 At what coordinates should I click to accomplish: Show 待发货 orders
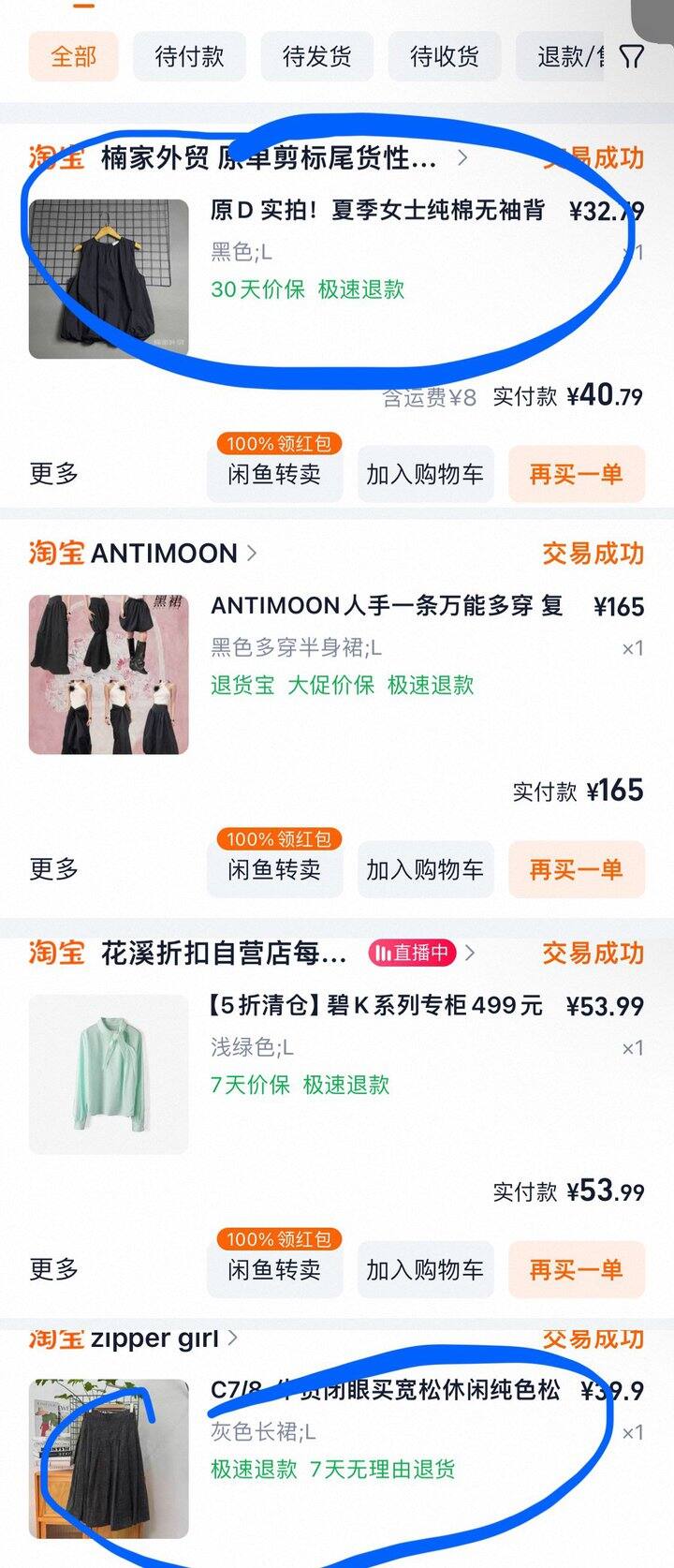(x=316, y=57)
